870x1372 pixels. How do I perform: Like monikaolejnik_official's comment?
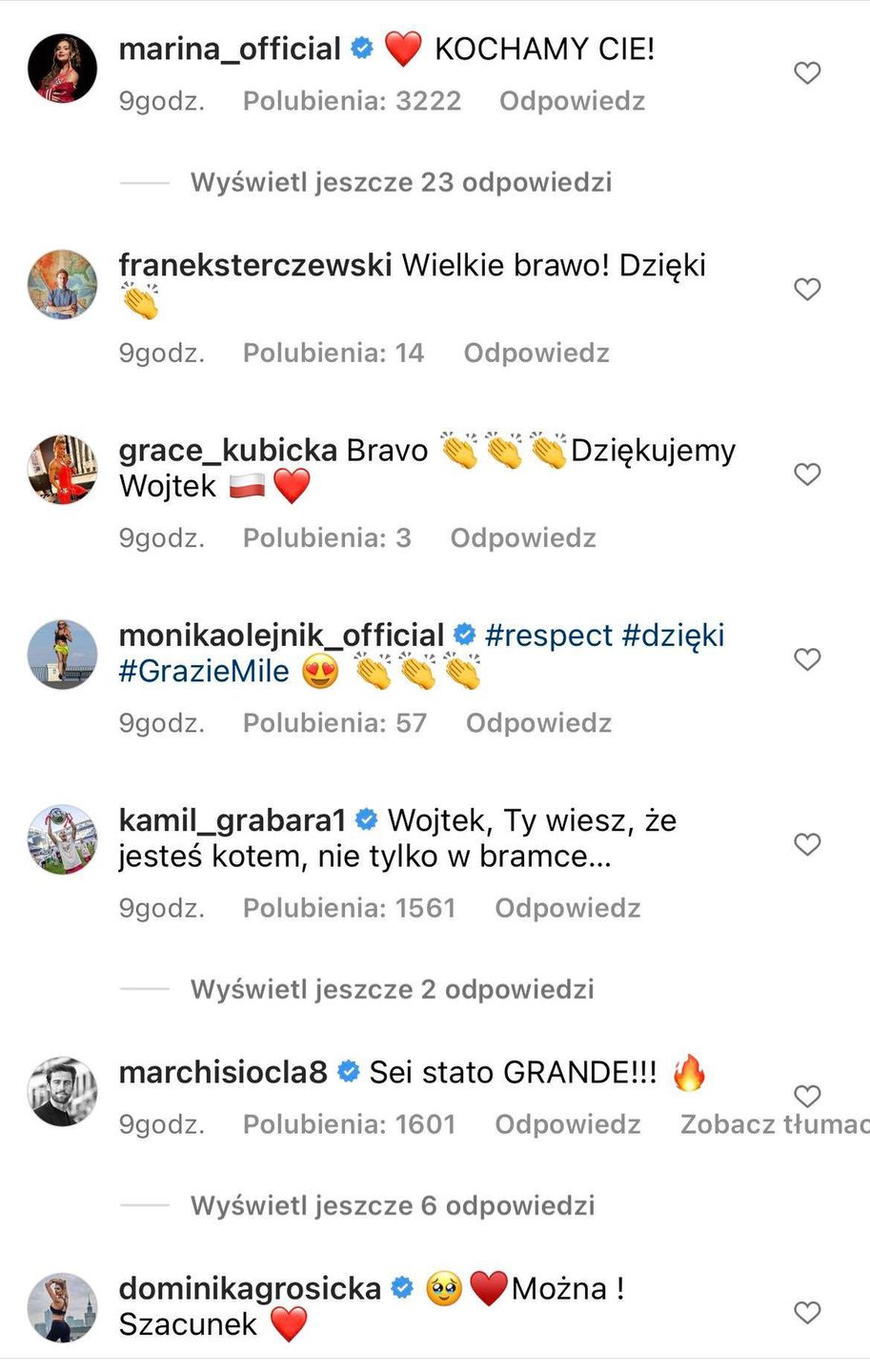pos(807,659)
